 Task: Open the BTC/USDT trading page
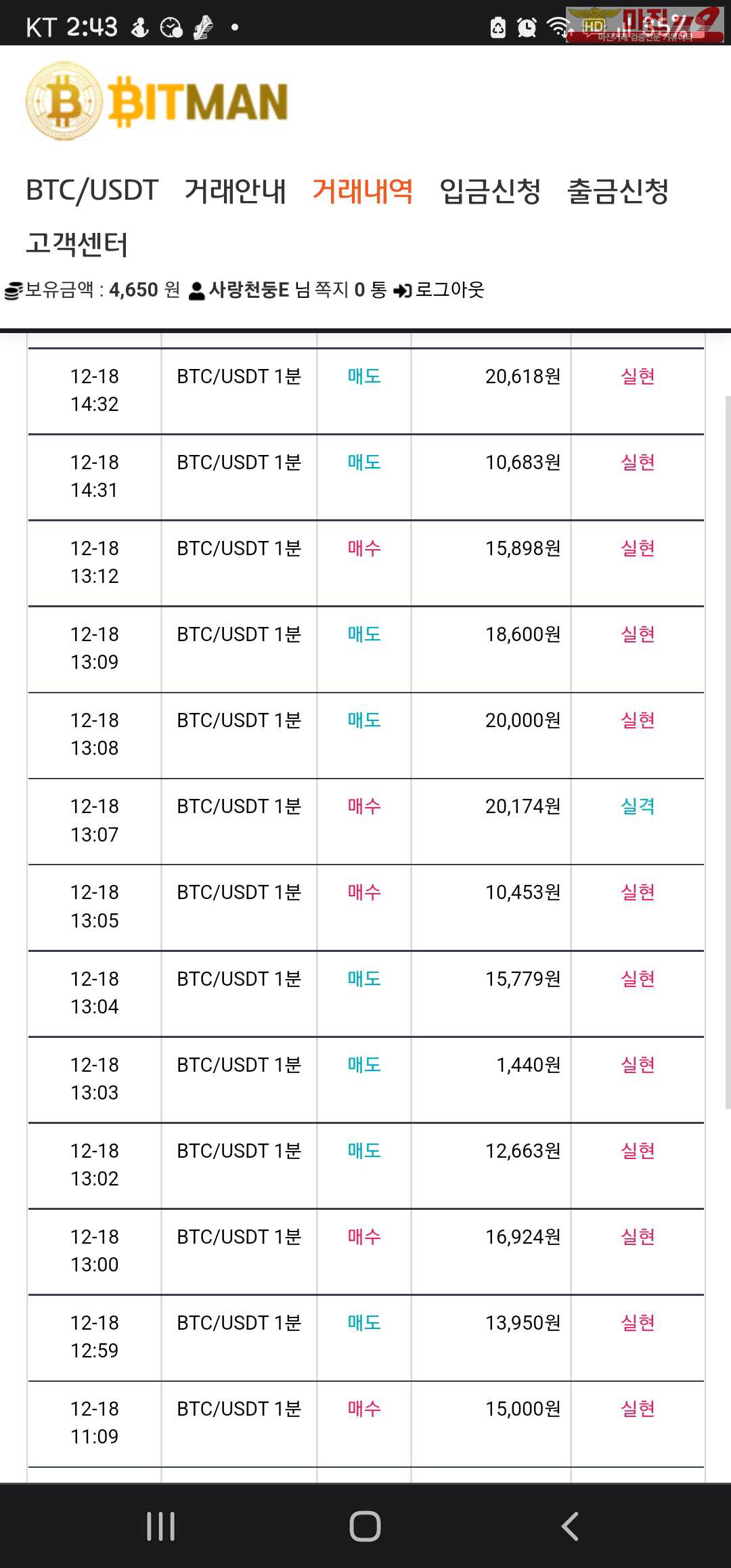coord(92,190)
